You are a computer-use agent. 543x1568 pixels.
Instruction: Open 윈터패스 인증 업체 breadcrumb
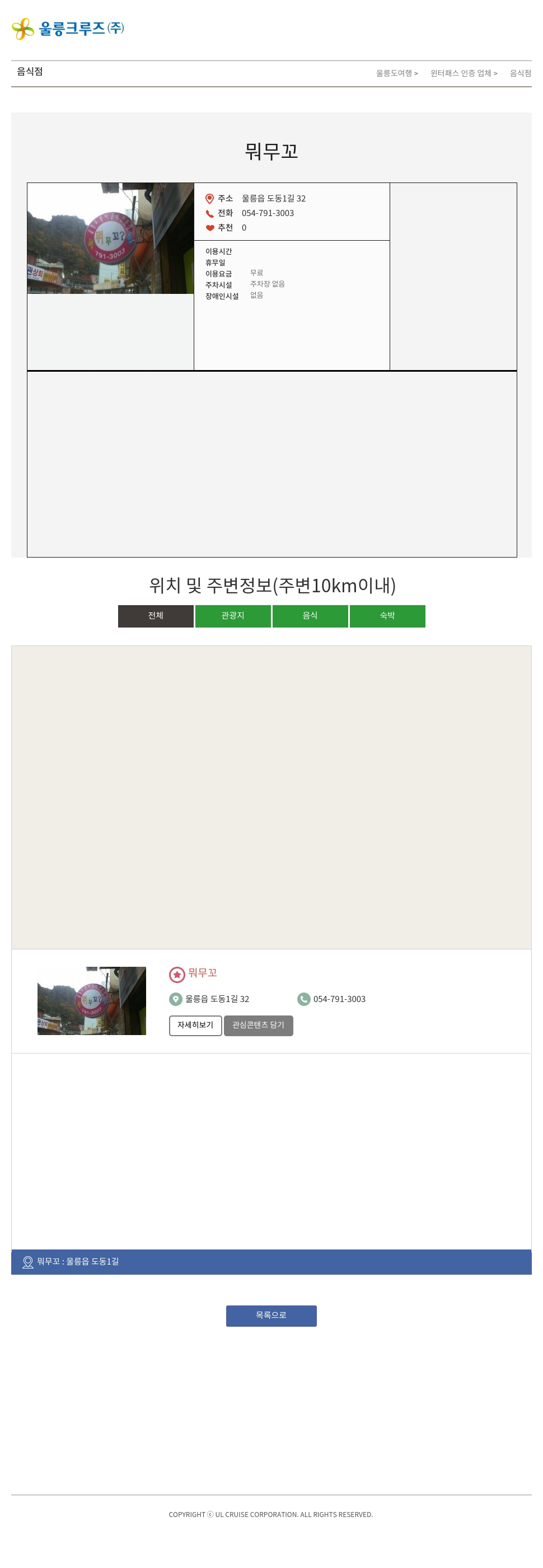[462, 73]
